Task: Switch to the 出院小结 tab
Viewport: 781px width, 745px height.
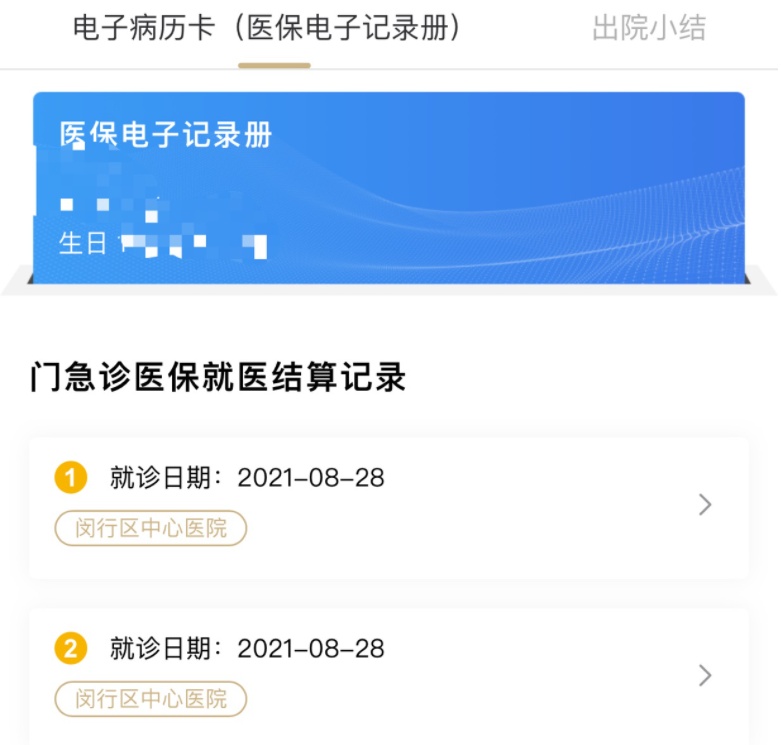Action: click(x=648, y=29)
